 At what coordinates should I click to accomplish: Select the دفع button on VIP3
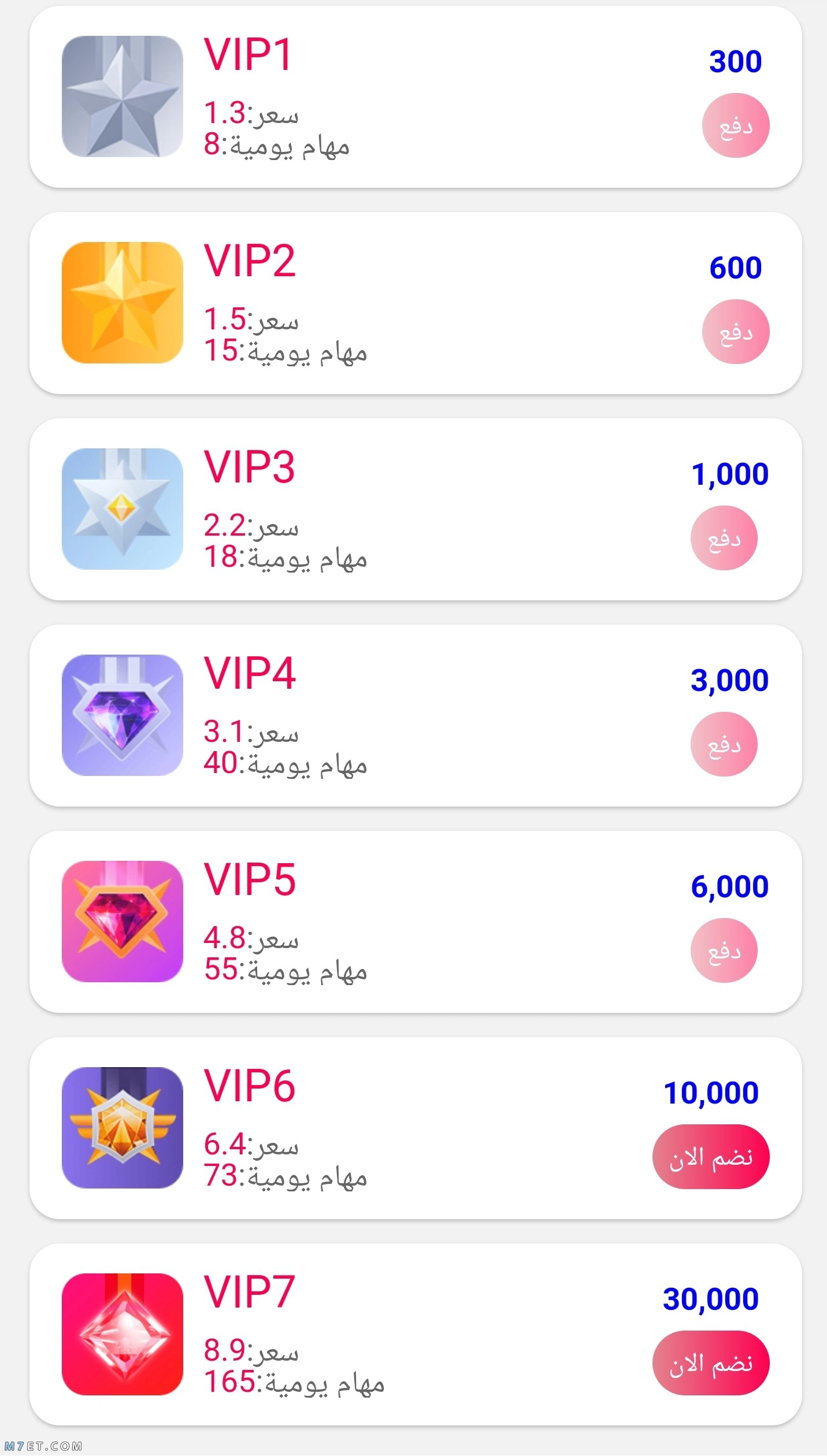point(724,538)
